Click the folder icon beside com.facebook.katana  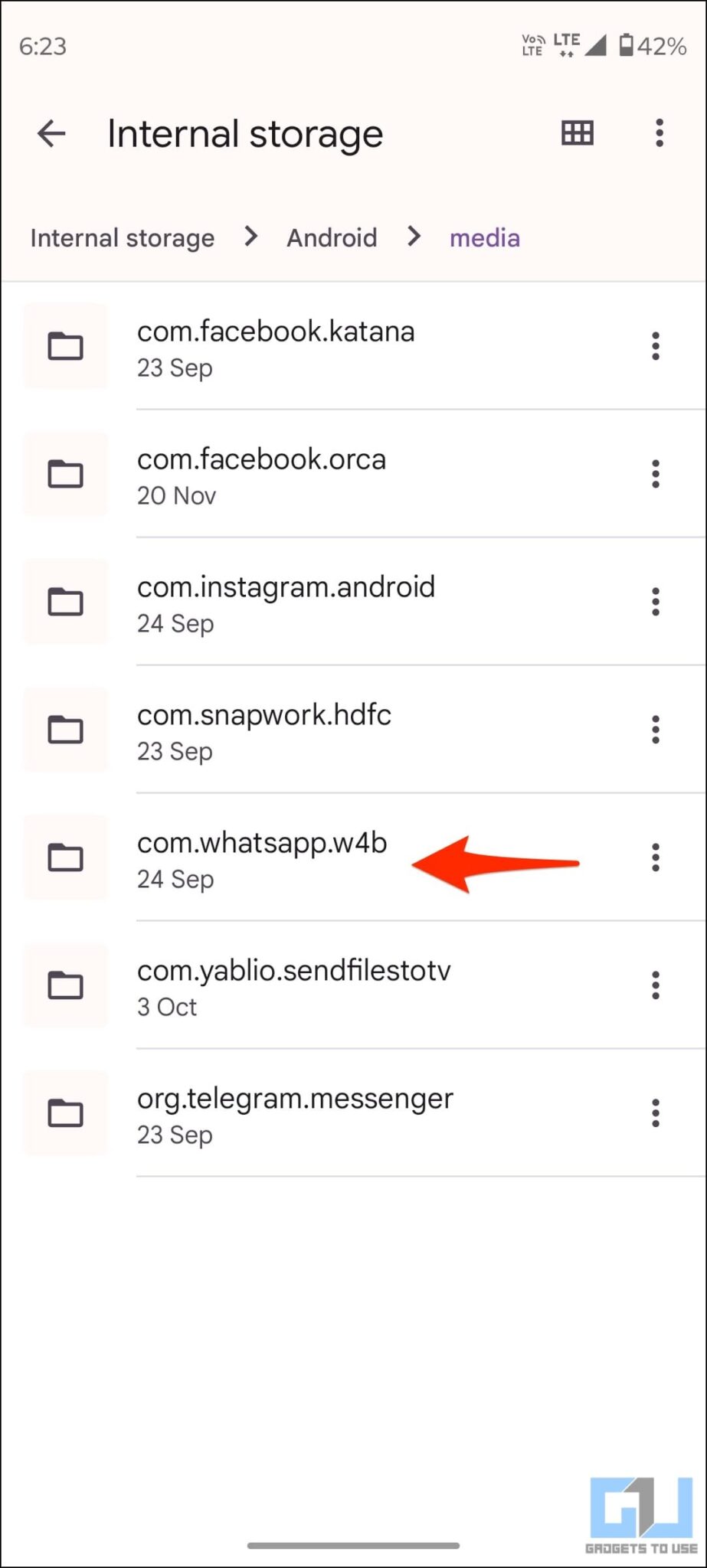click(65, 346)
